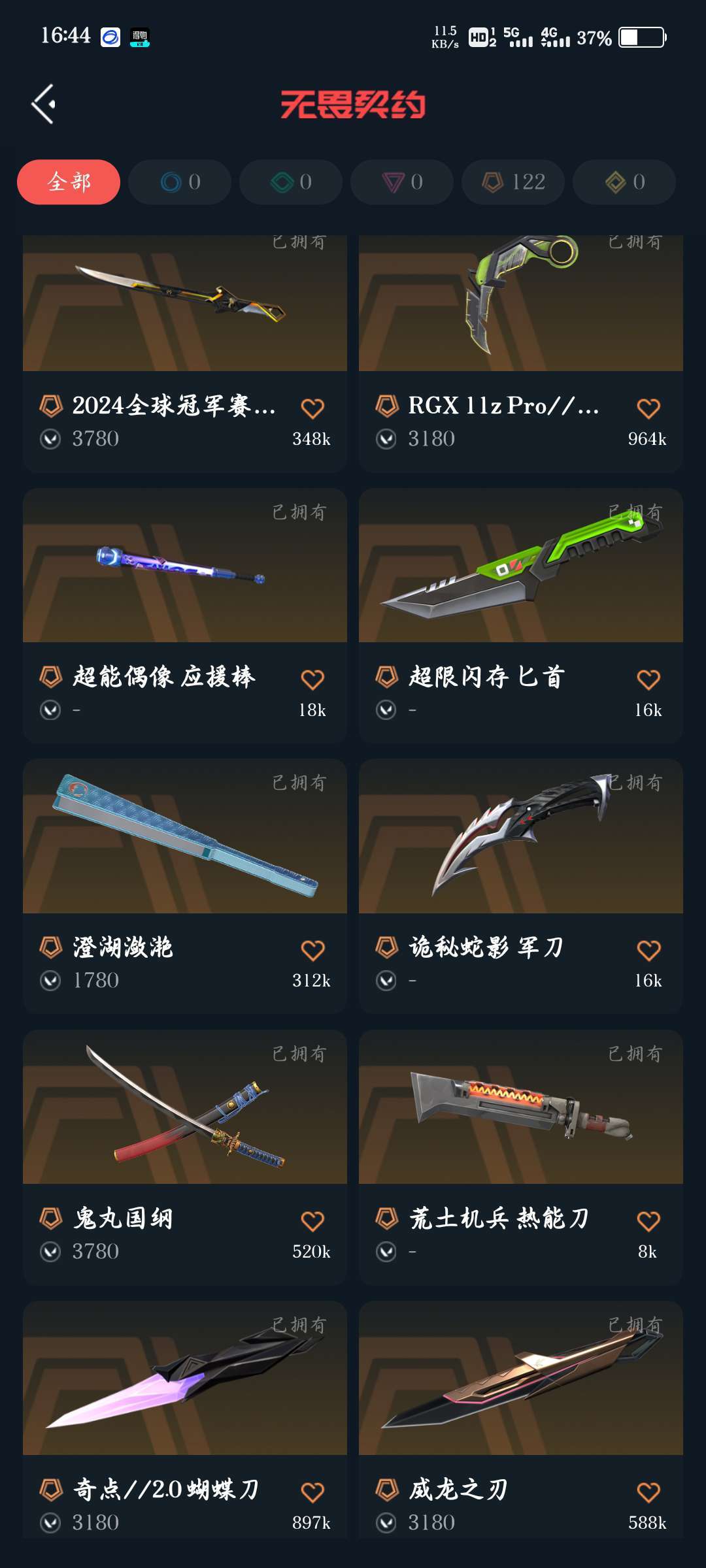This screenshot has height=1568, width=706.
Task: Favorite the 威龙之刃 skin with the heart
Action: (x=648, y=1492)
